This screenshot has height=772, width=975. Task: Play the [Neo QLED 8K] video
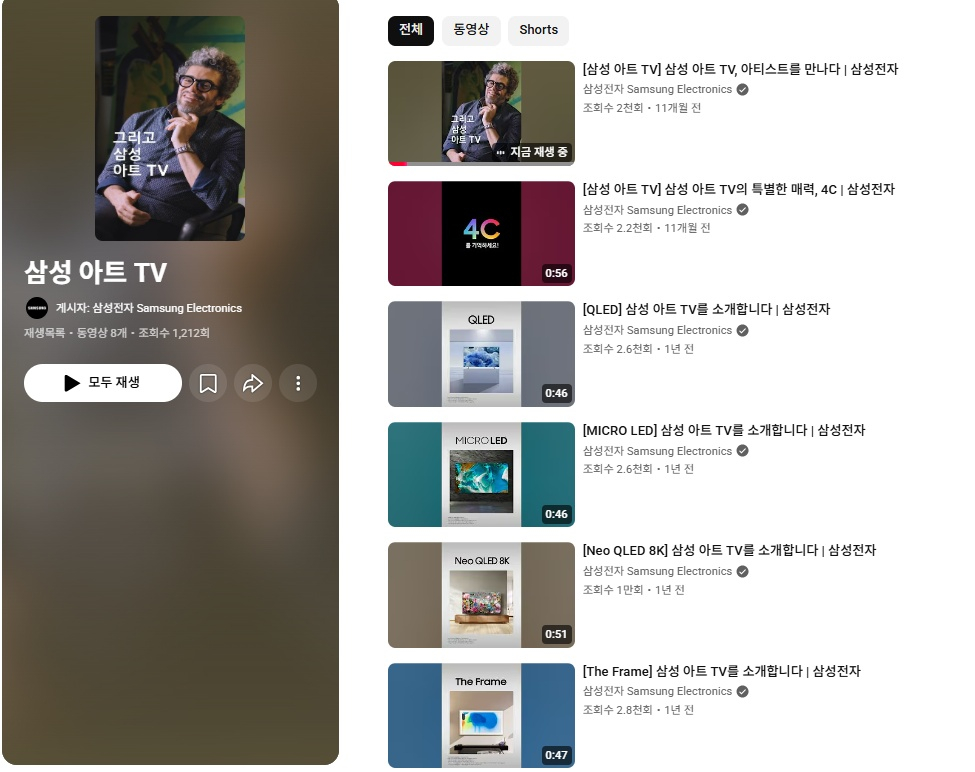pos(729,550)
